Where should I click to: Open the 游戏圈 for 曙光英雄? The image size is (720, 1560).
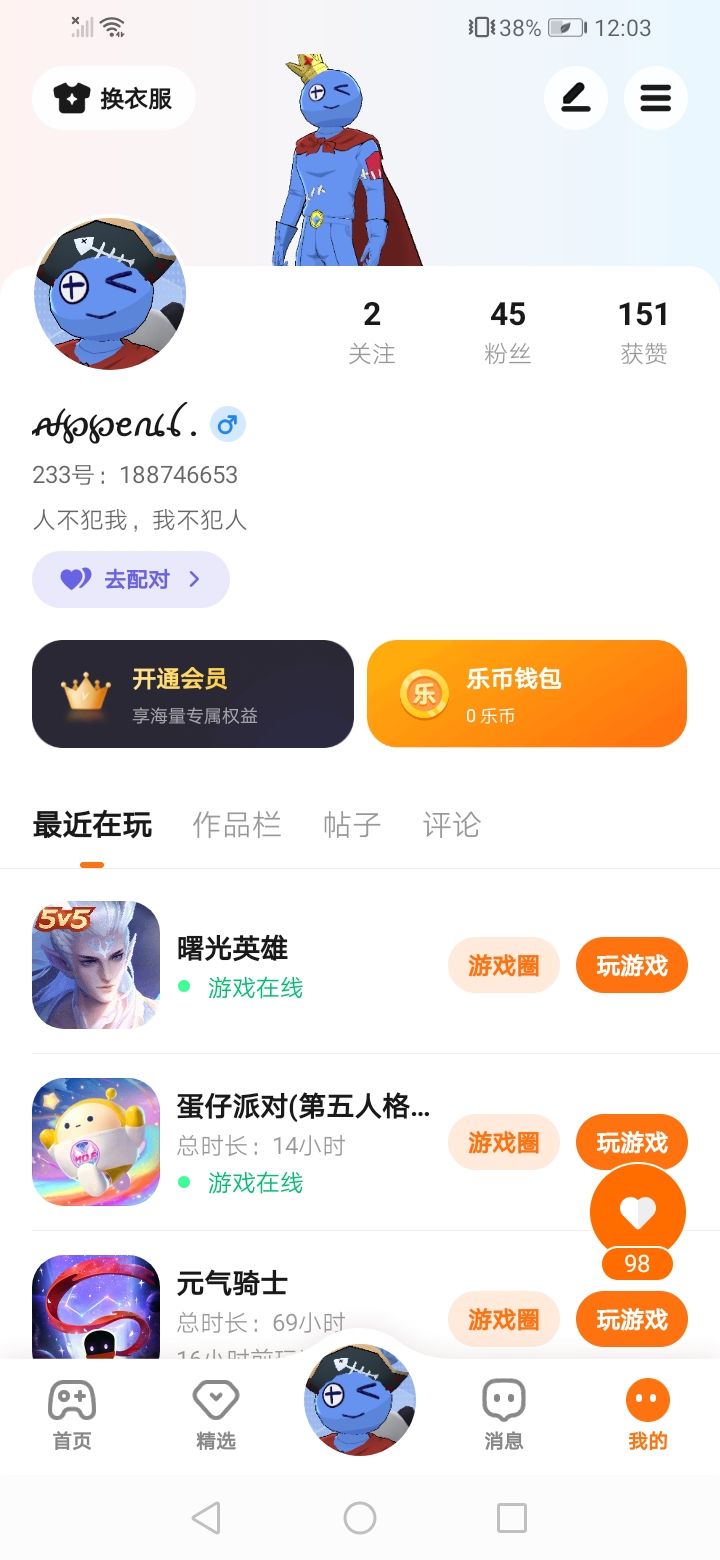pyautogui.click(x=503, y=966)
